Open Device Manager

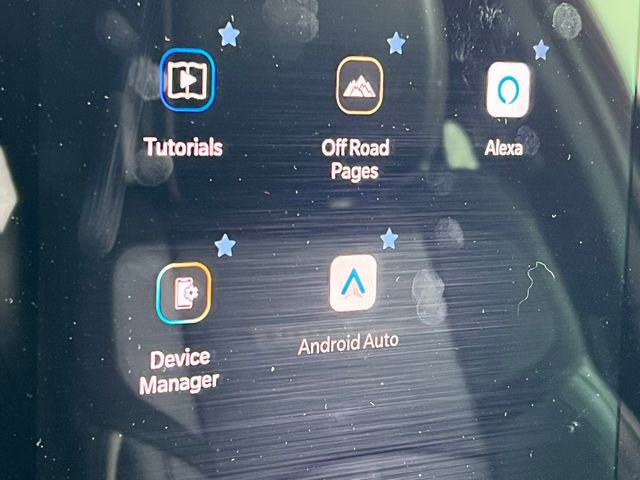(183, 293)
